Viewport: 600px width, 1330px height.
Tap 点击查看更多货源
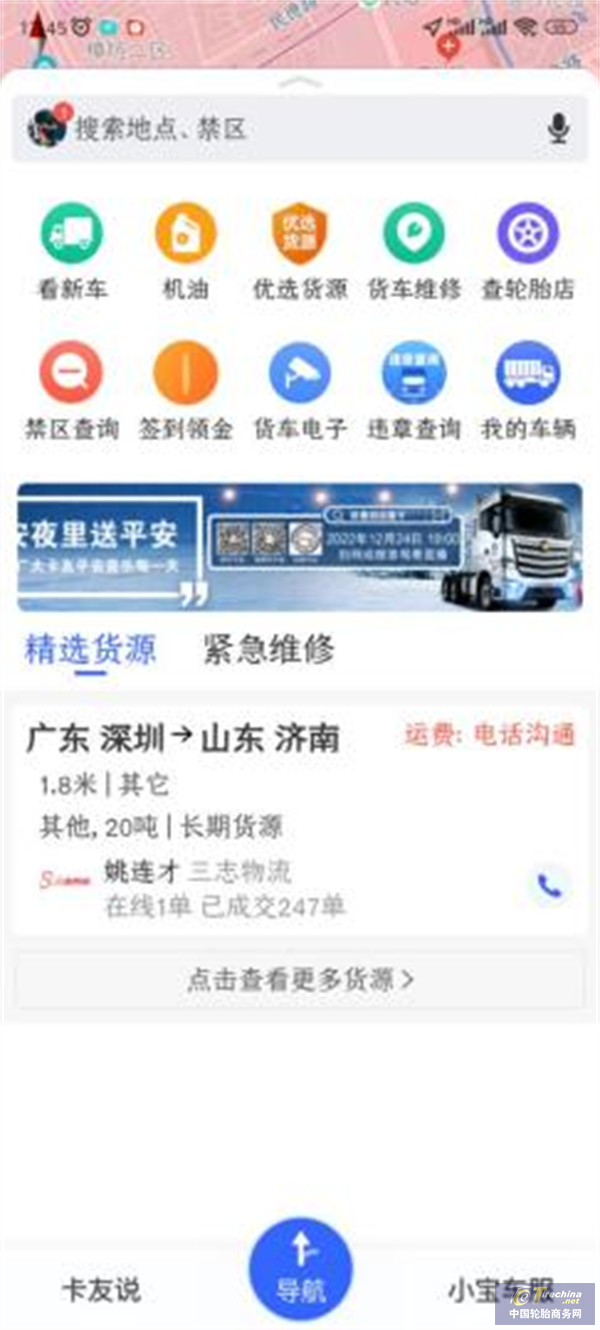click(300, 980)
